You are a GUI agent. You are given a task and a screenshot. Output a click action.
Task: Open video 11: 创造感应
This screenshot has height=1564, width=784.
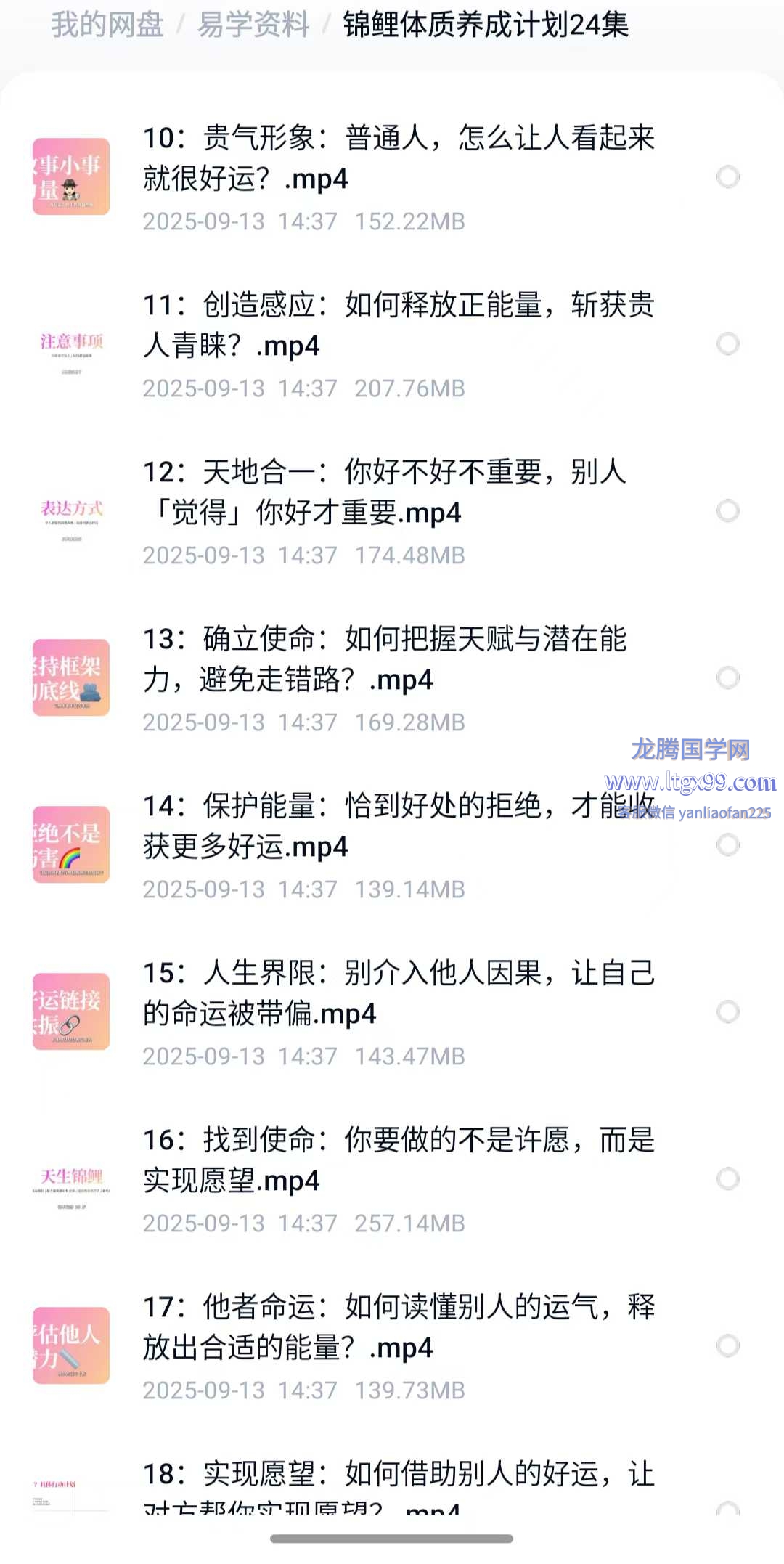[398, 325]
